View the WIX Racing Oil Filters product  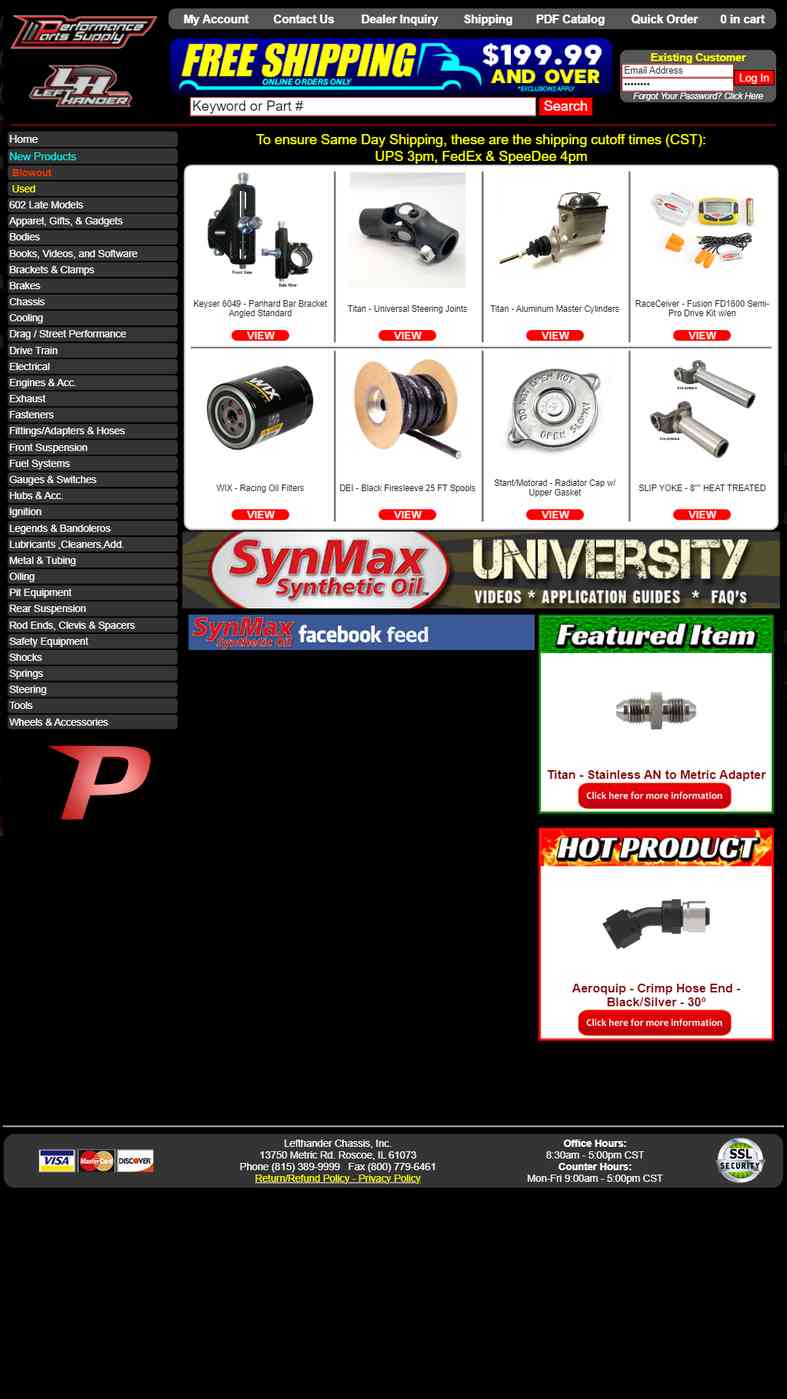pos(260,515)
